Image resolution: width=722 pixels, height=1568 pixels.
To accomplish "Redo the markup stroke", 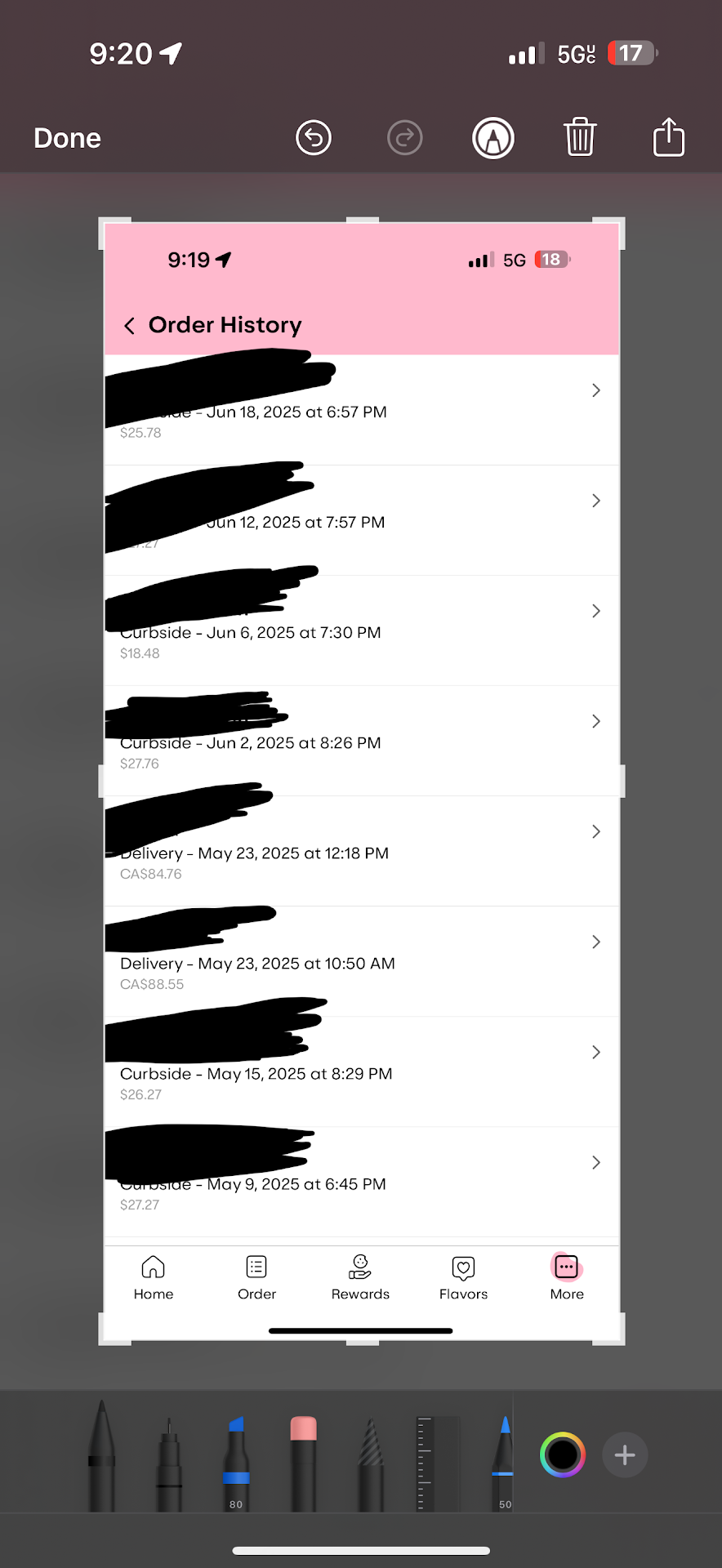I will pos(404,137).
